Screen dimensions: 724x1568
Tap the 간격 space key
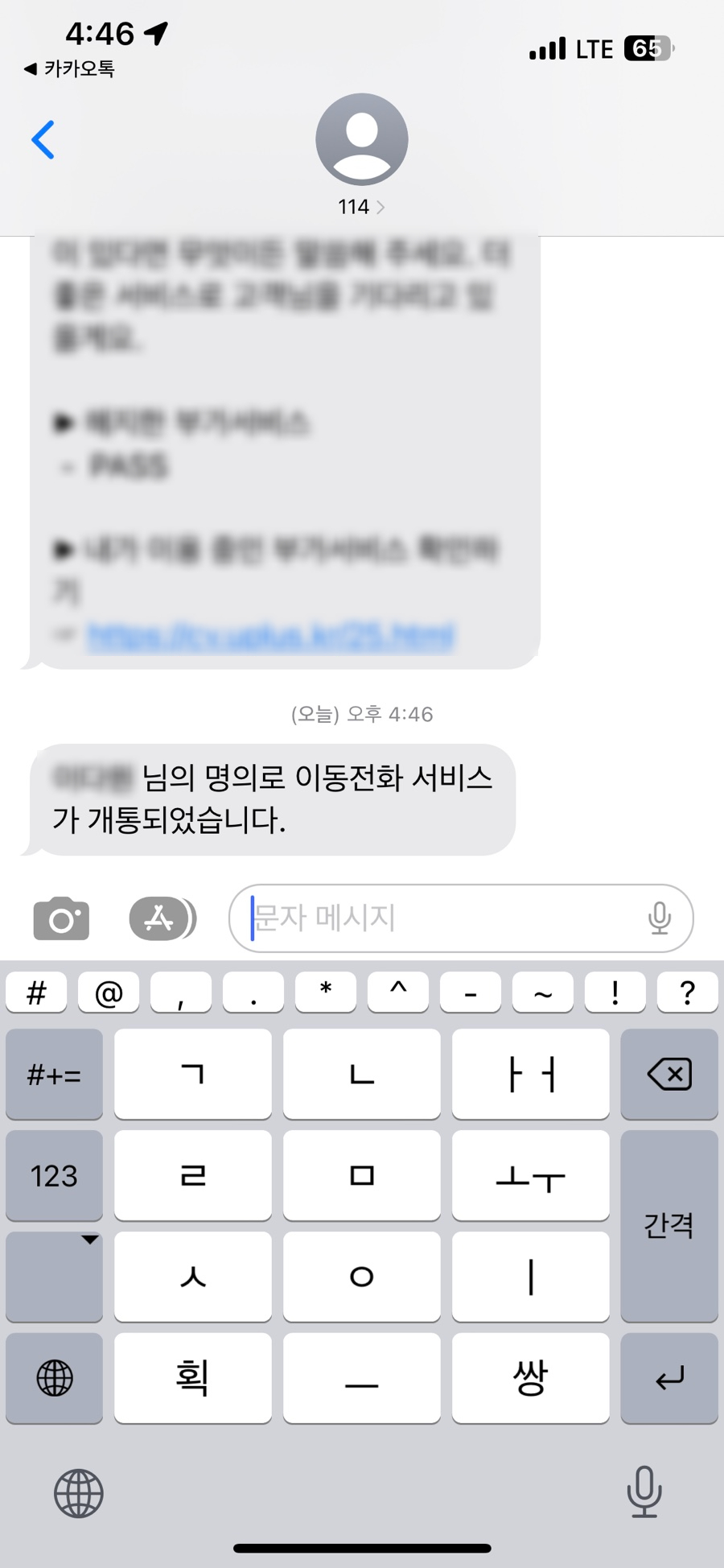pos(669,1225)
